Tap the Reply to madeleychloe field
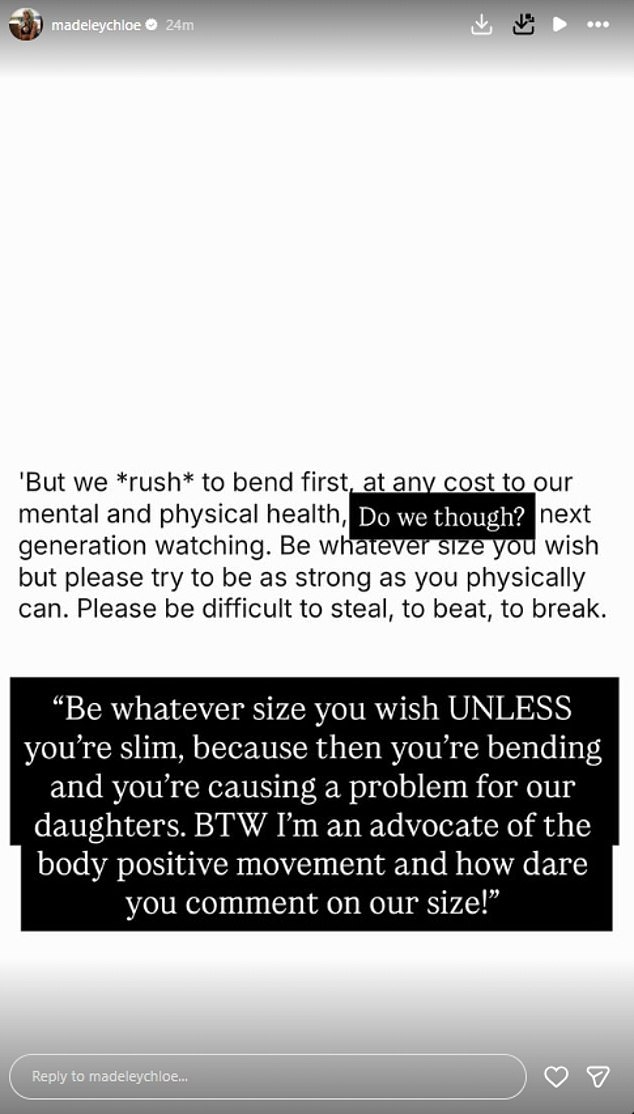 tap(267, 1076)
